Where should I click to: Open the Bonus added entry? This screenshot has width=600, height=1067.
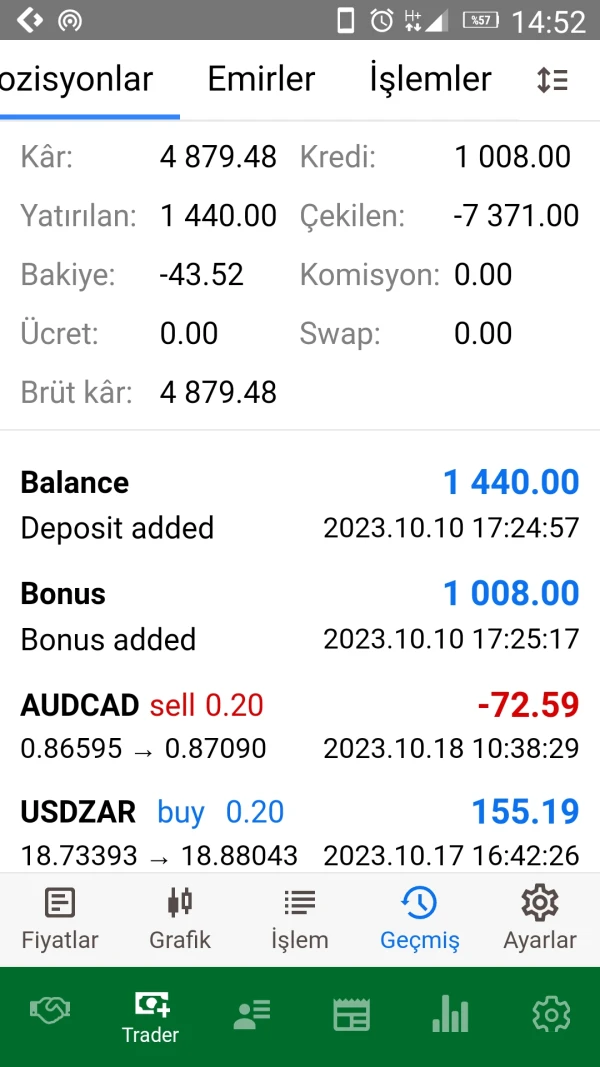(300, 615)
